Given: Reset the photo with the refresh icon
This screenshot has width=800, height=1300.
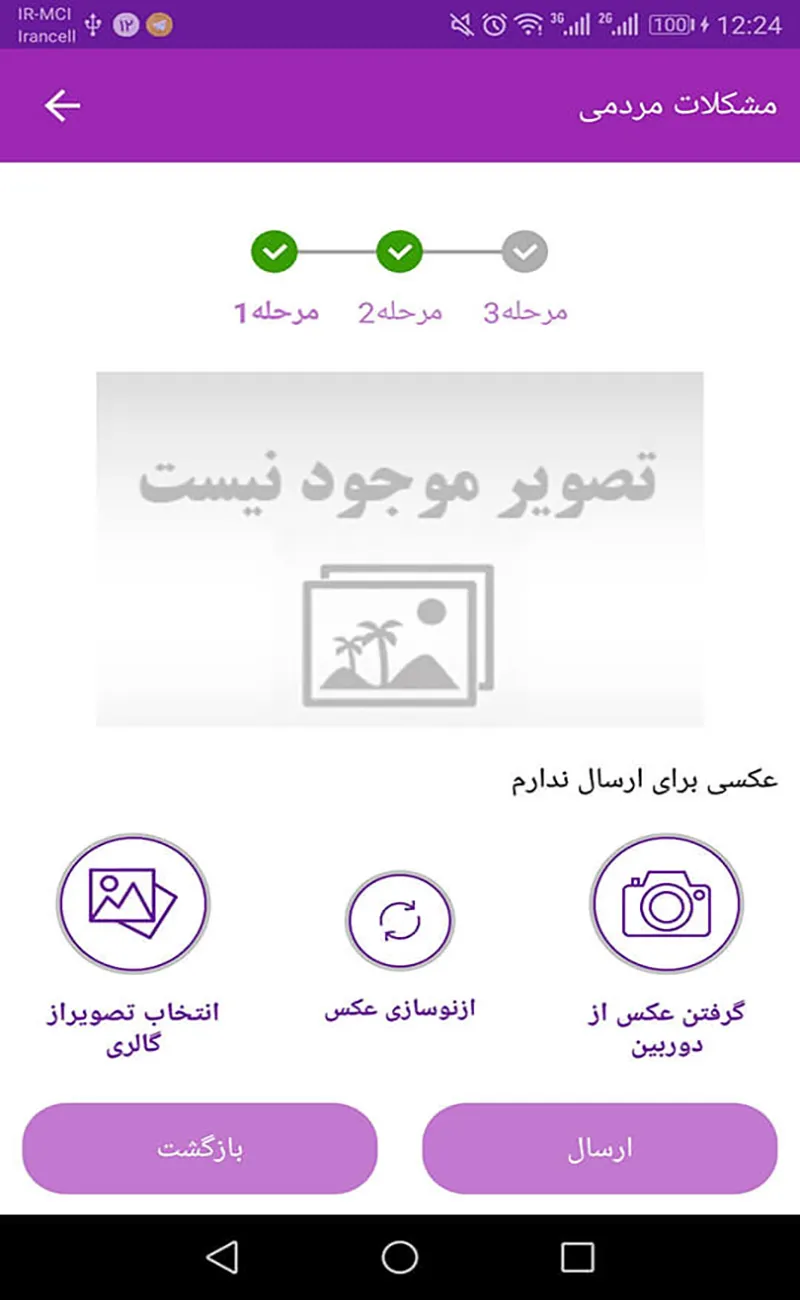Looking at the screenshot, I should [x=400, y=921].
